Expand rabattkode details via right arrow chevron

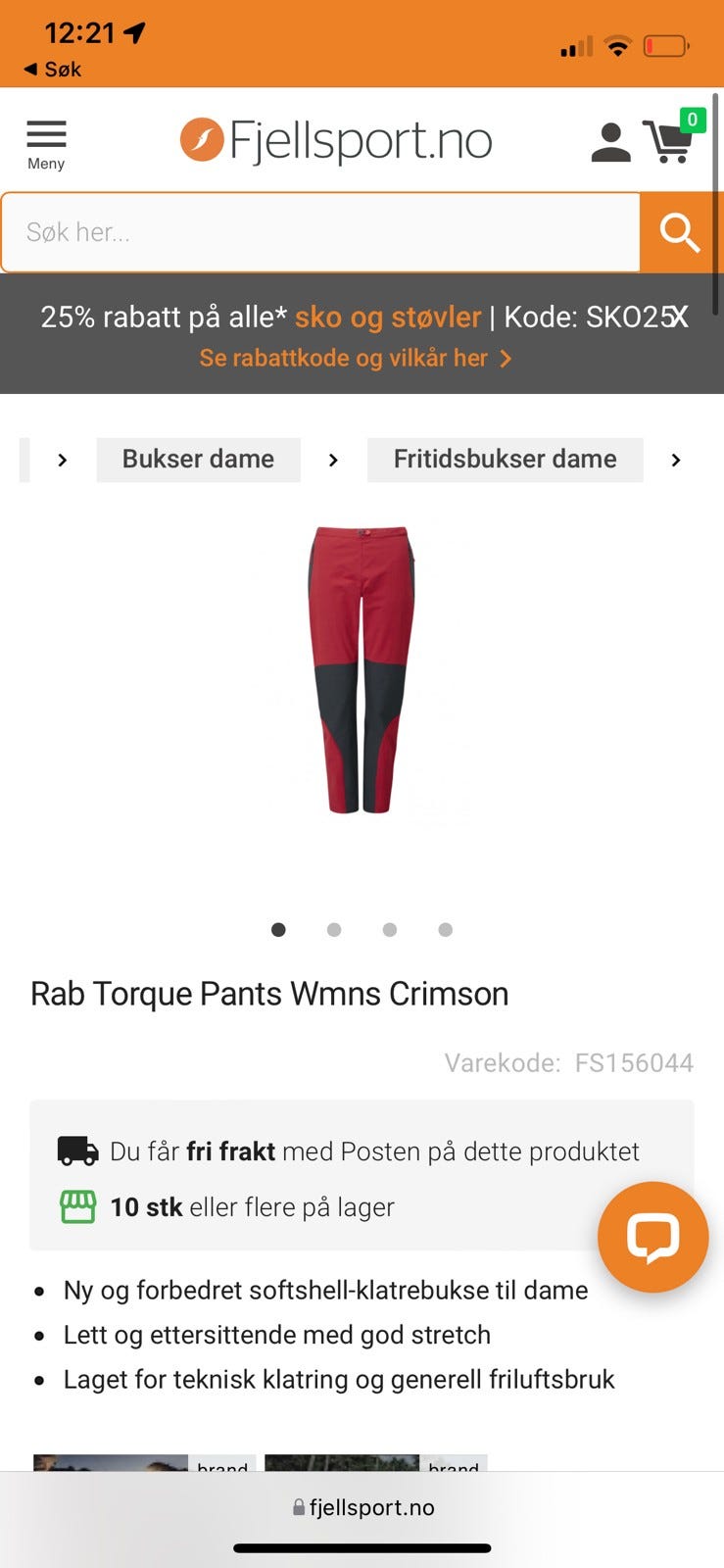(x=506, y=359)
